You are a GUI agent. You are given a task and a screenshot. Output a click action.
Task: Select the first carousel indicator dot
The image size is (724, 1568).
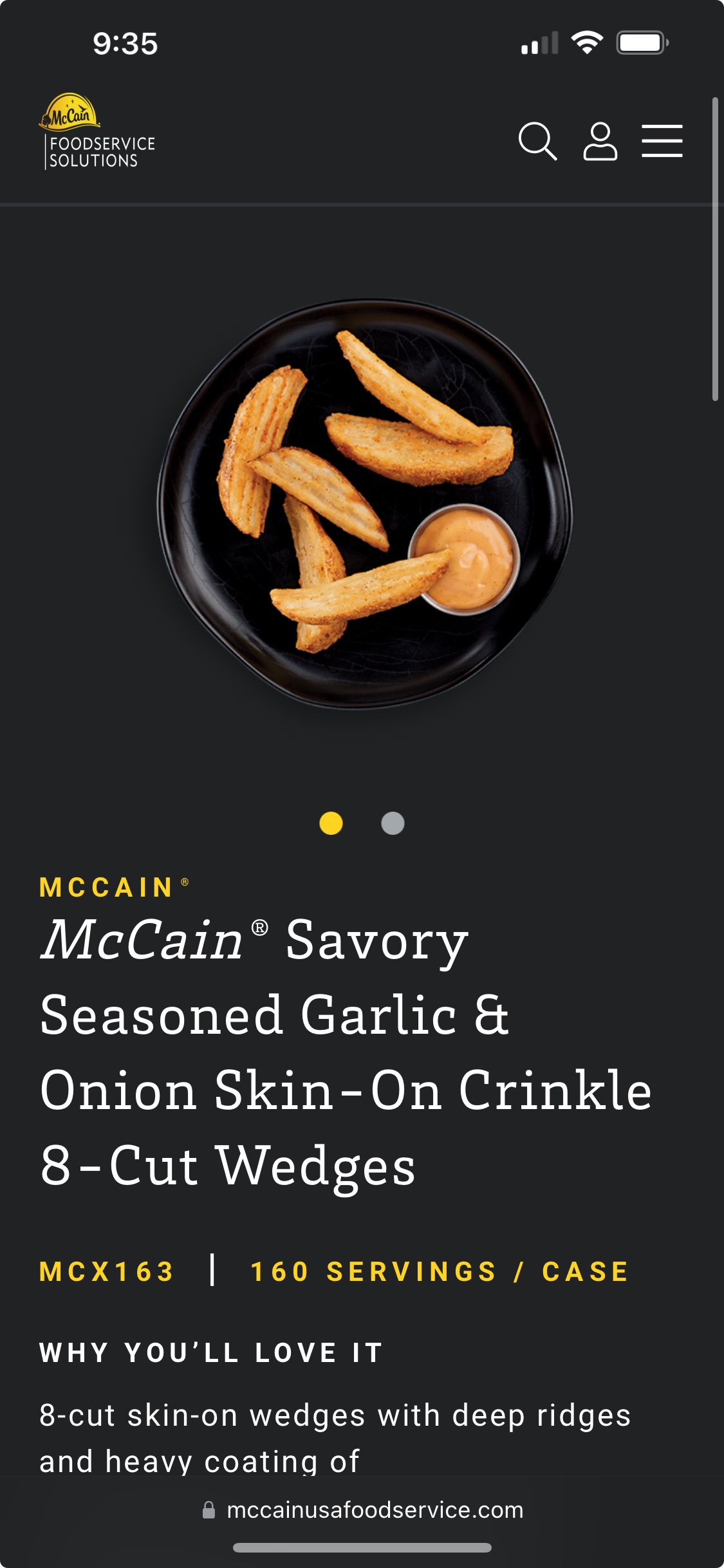(x=331, y=823)
